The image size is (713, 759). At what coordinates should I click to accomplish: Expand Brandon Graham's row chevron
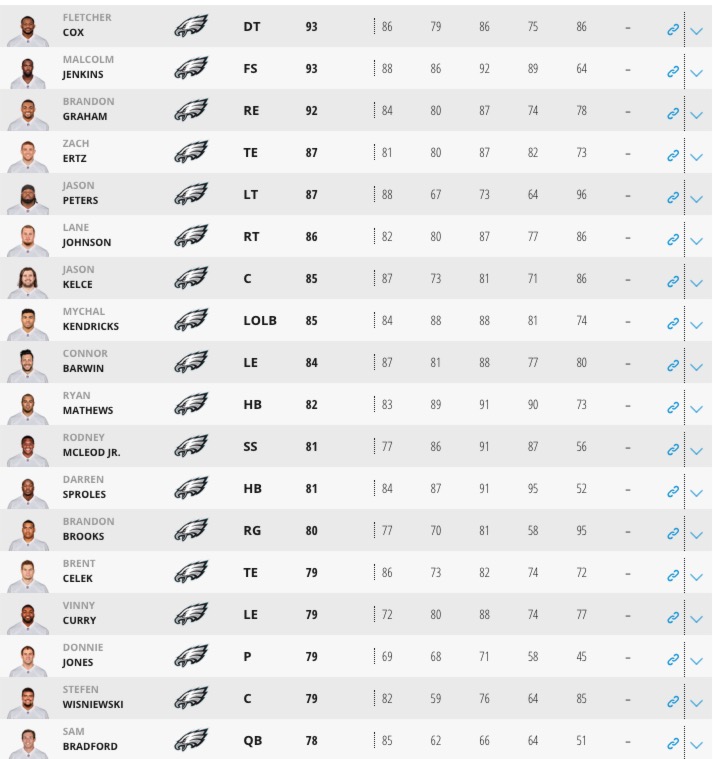697,115
